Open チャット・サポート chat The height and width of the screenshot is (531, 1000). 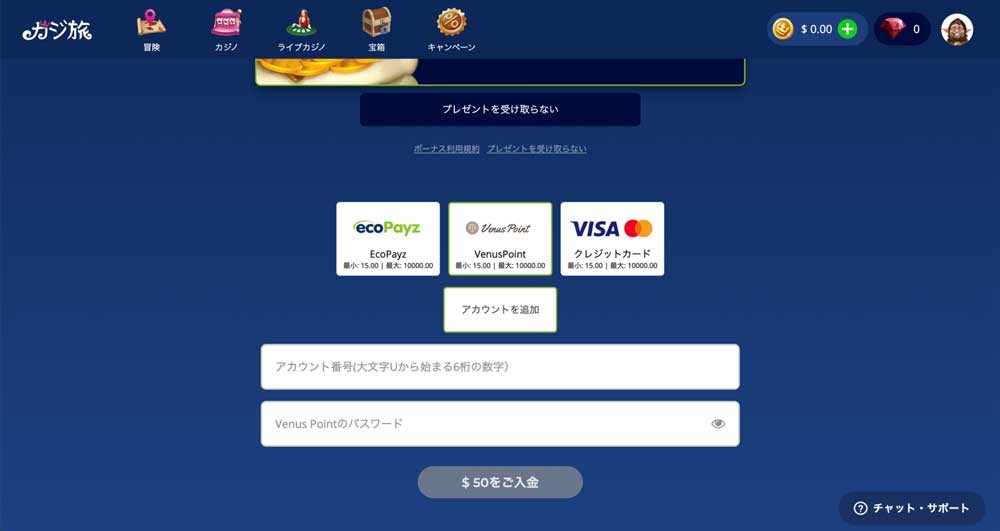tap(911, 508)
